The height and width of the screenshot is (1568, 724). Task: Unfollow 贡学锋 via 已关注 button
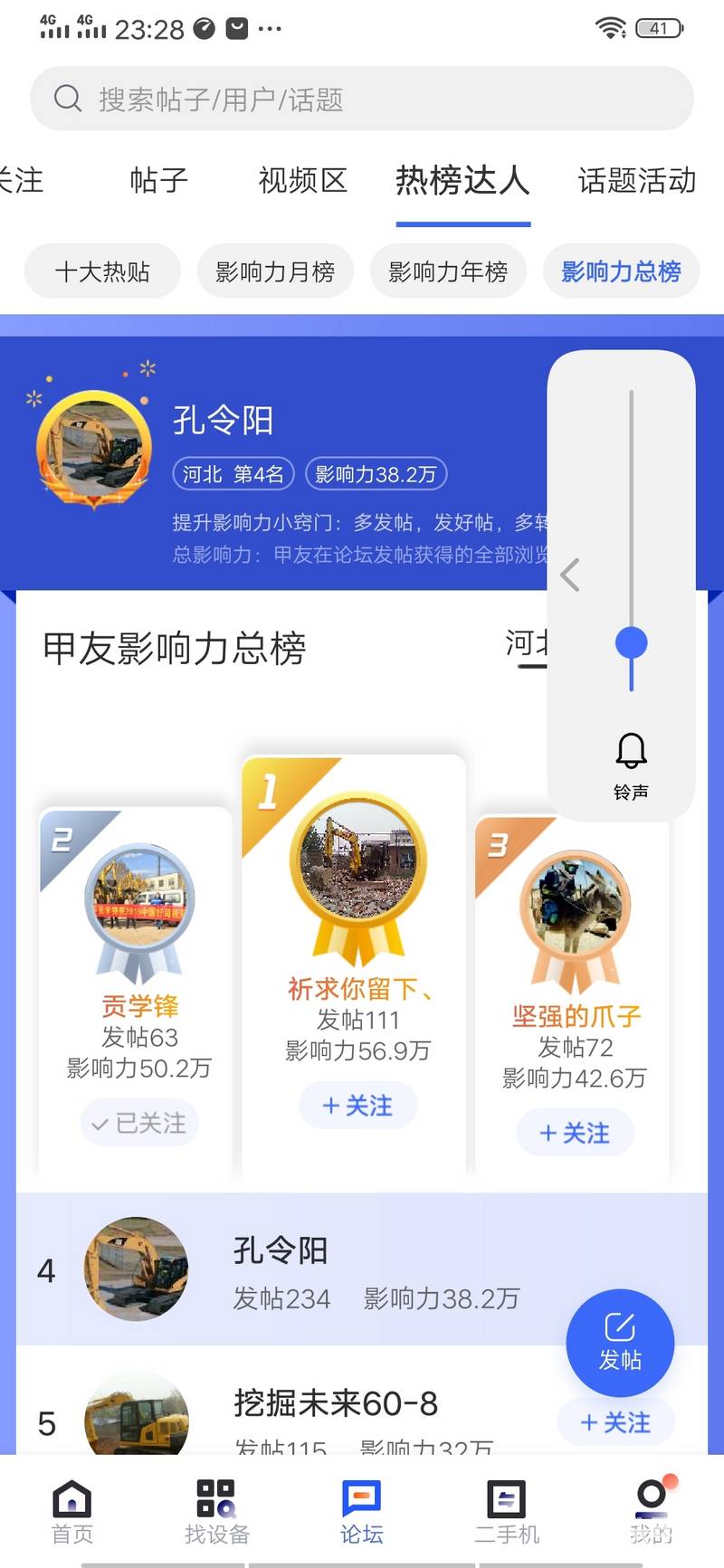click(x=139, y=1123)
